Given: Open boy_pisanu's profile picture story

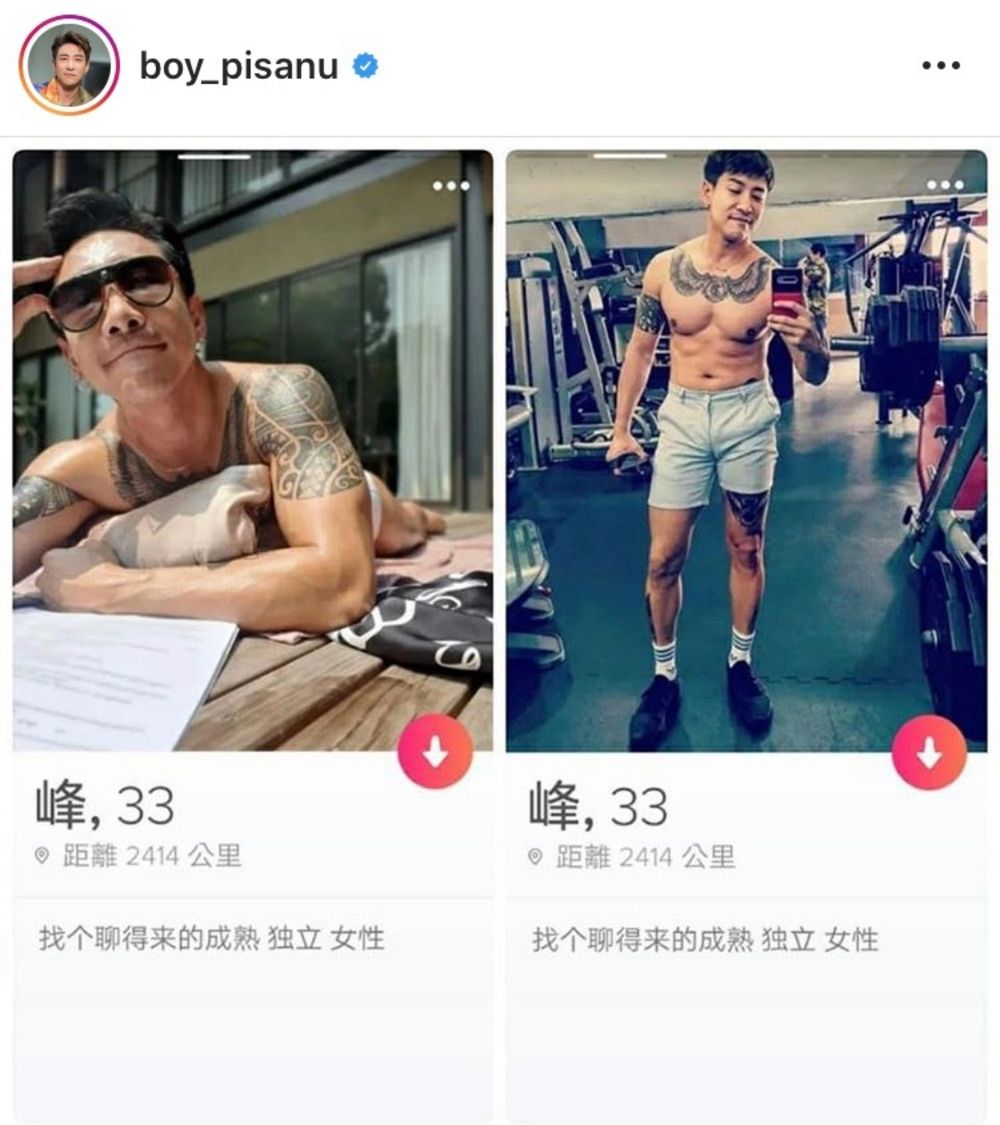Looking at the screenshot, I should [68, 66].
